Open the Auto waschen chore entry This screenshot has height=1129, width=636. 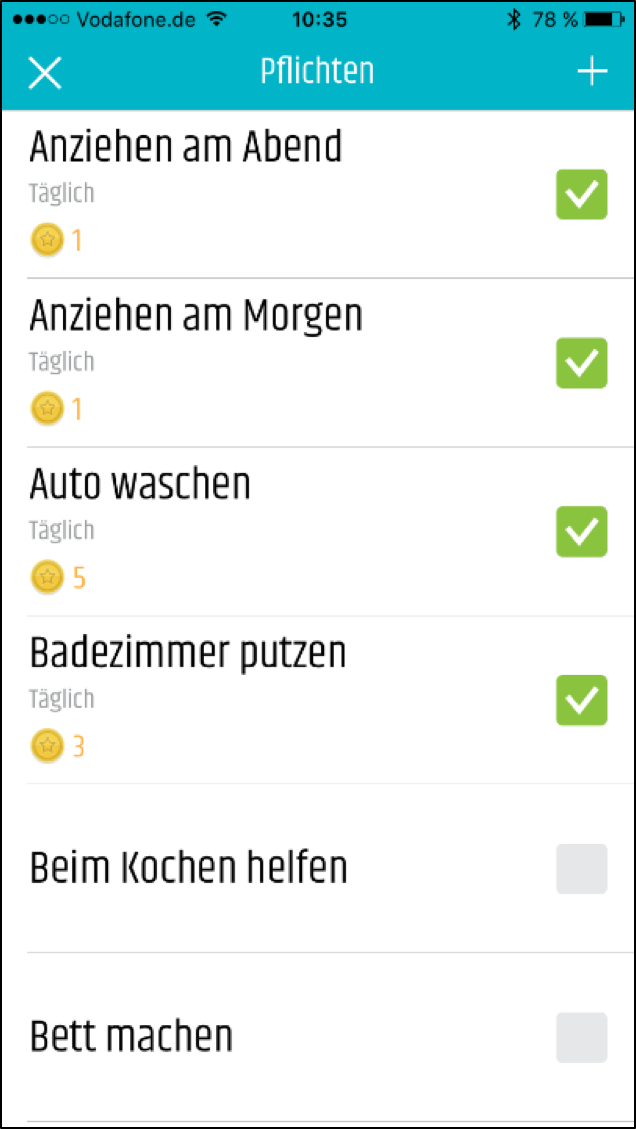coord(140,485)
